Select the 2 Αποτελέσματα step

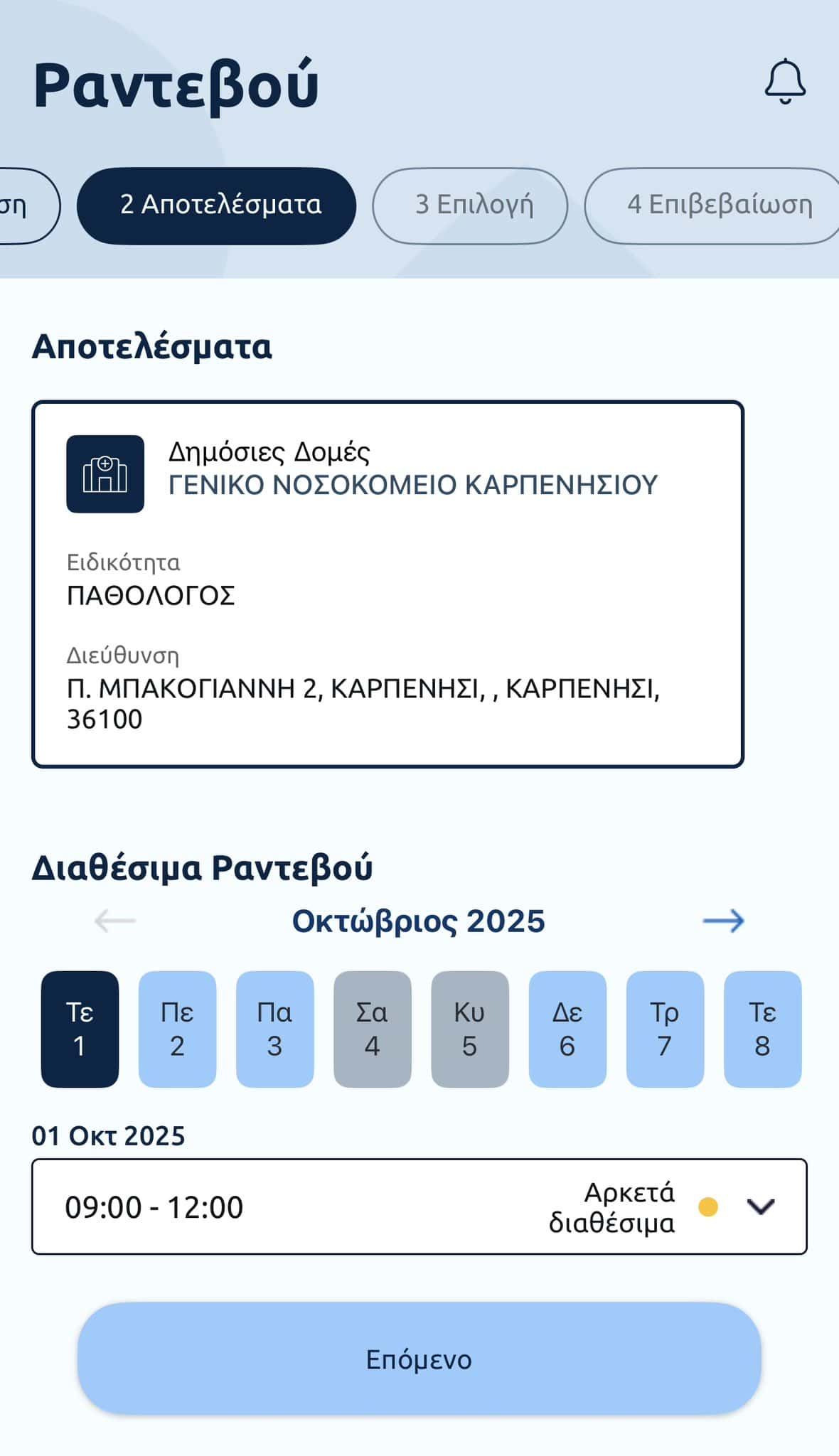click(217, 205)
